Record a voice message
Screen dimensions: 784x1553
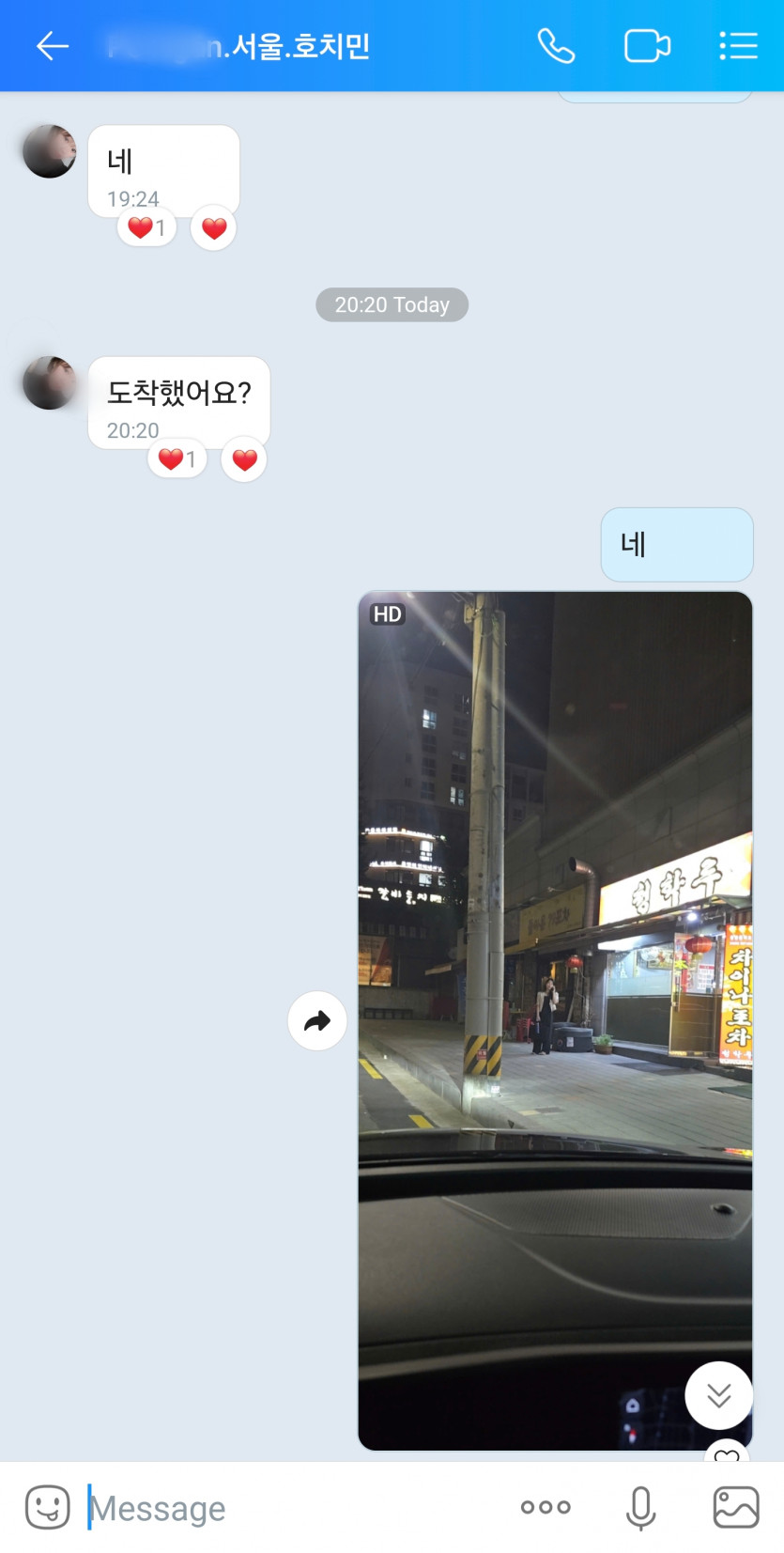640,1507
